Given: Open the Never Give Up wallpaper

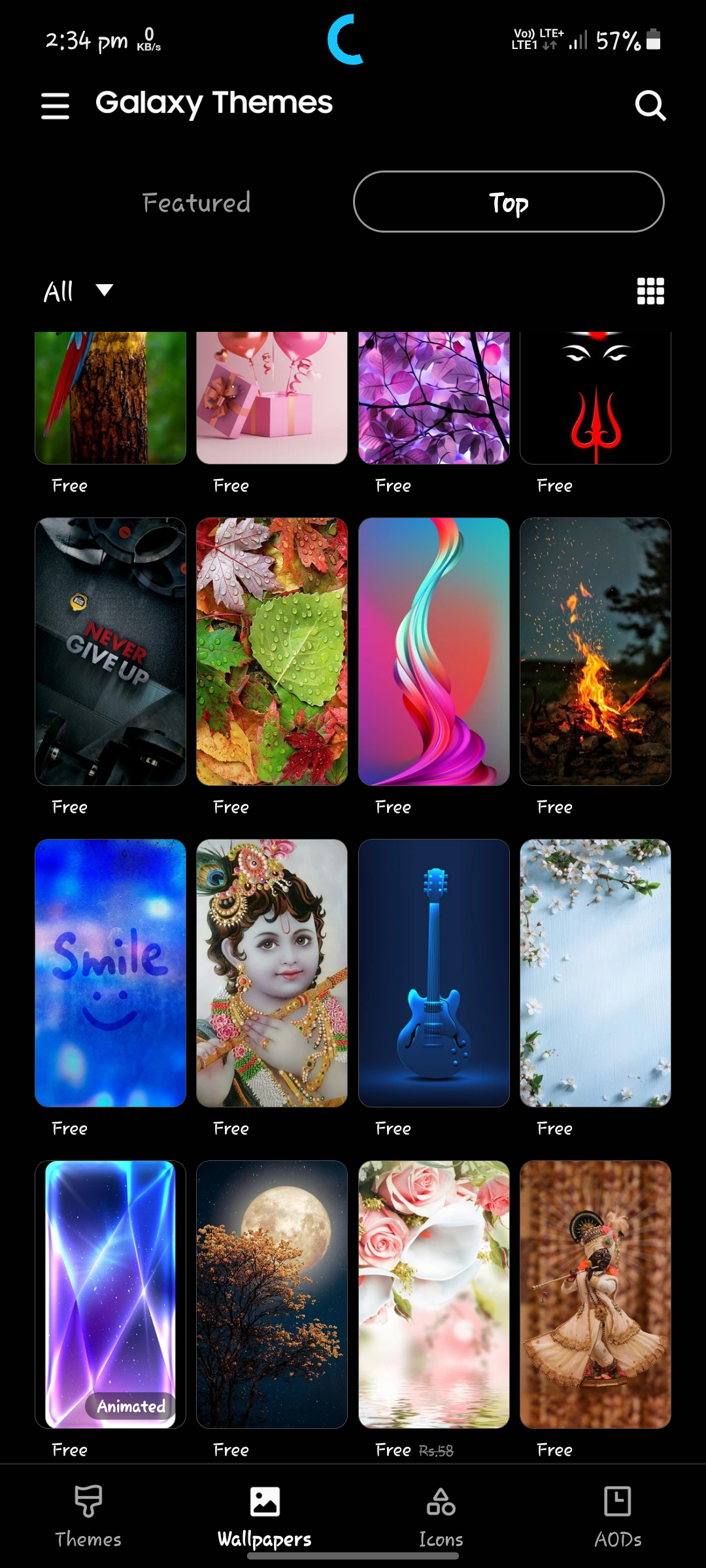Looking at the screenshot, I should click(x=110, y=652).
